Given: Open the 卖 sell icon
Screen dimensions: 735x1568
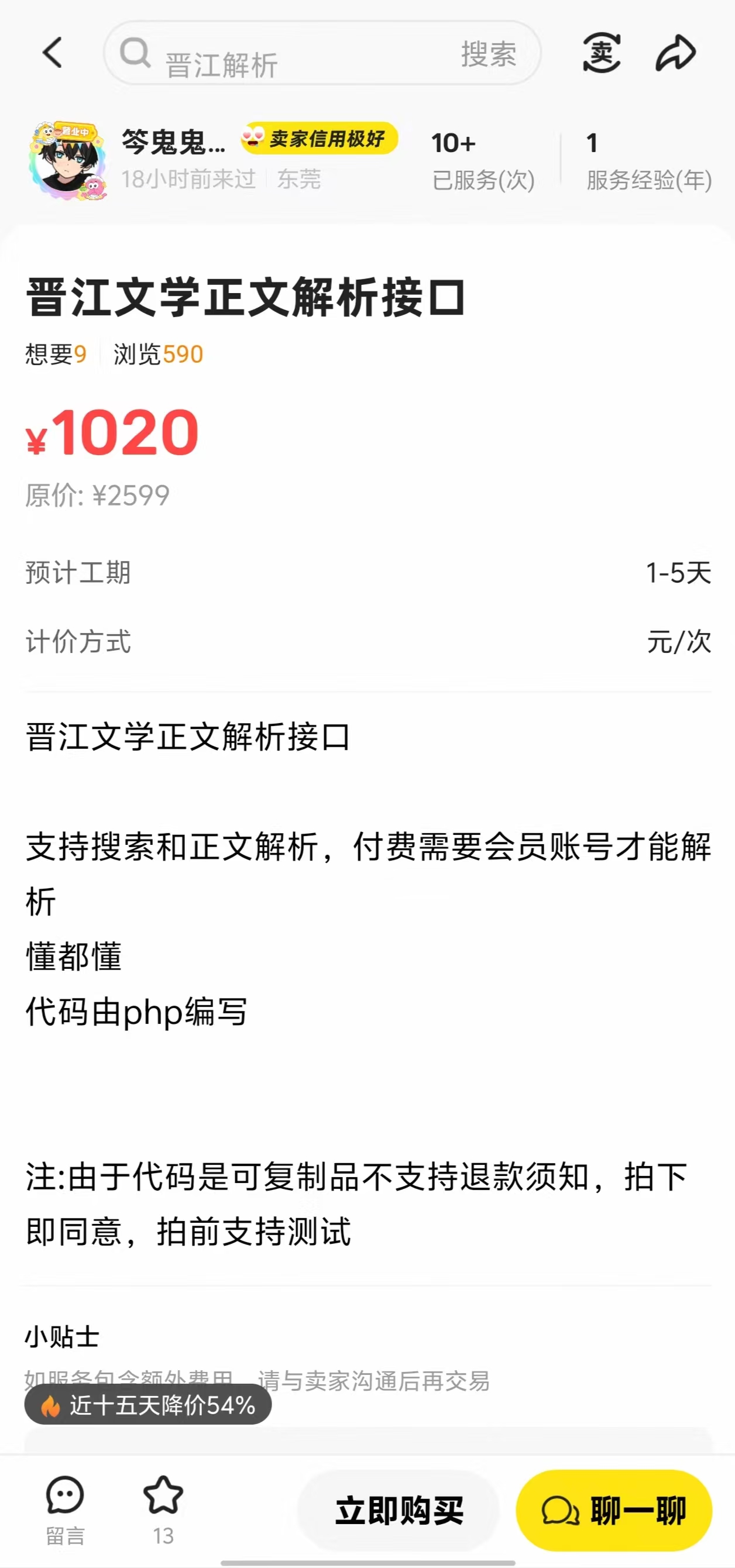Looking at the screenshot, I should [602, 53].
